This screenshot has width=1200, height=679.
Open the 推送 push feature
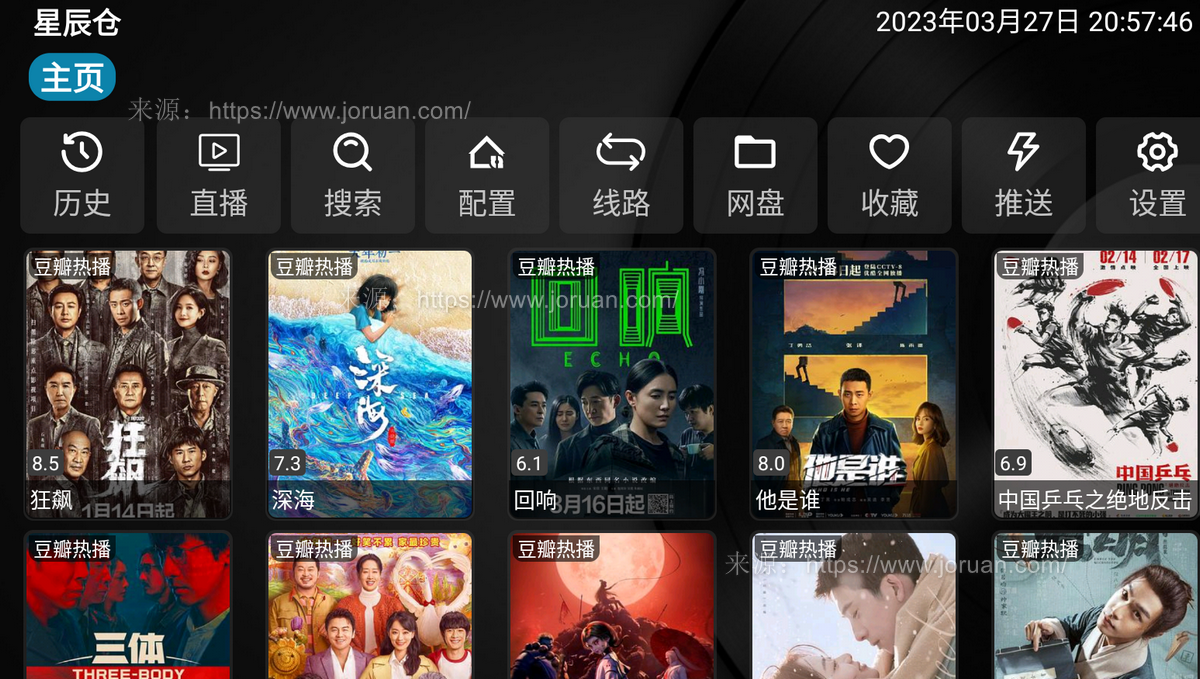(1023, 176)
